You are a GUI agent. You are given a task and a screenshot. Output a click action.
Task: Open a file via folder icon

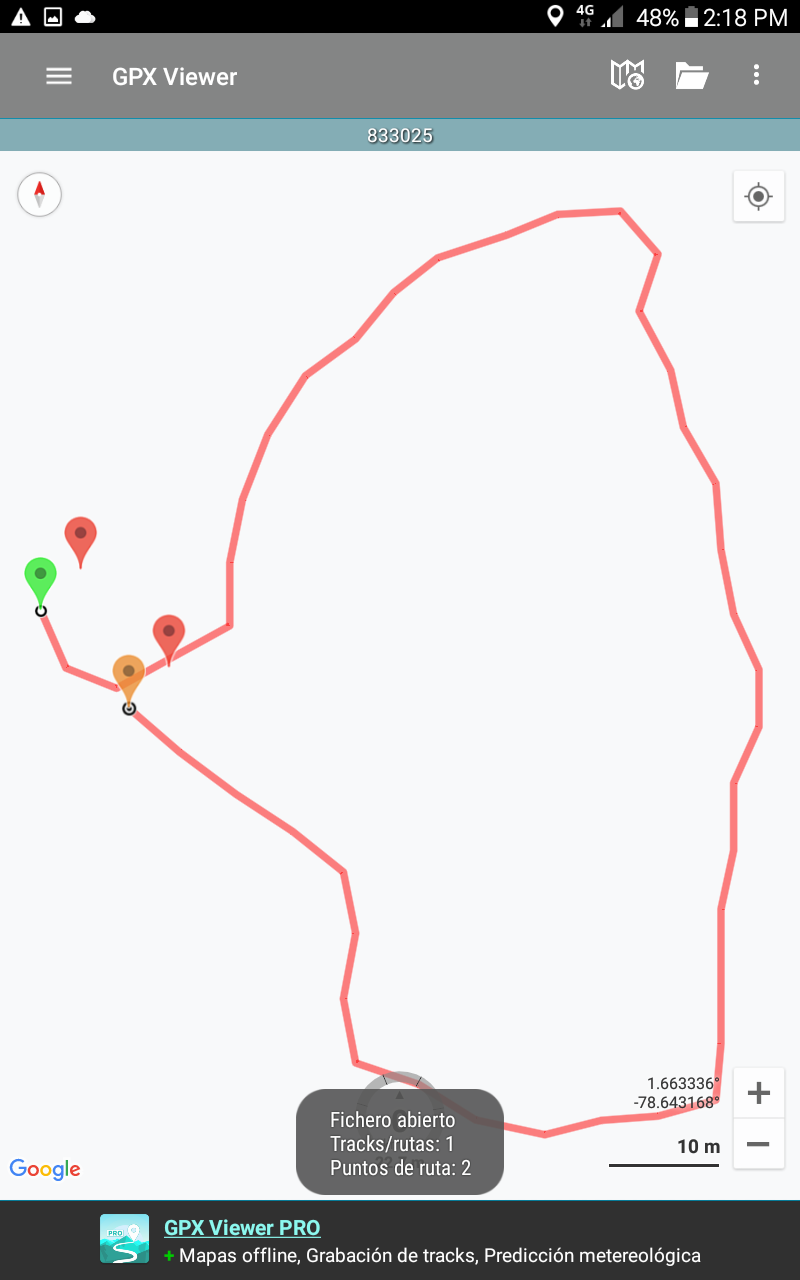(x=691, y=76)
